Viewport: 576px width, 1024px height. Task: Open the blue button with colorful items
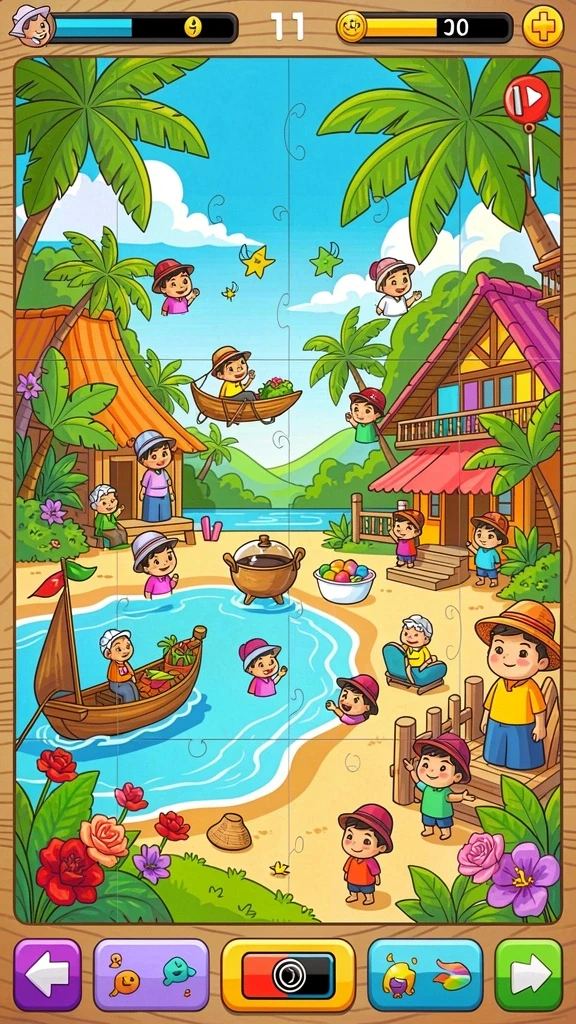(425, 975)
